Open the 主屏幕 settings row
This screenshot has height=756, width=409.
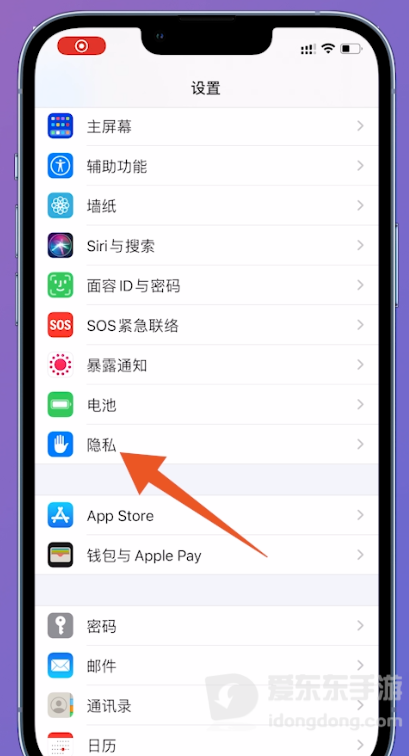pyautogui.click(x=206, y=126)
